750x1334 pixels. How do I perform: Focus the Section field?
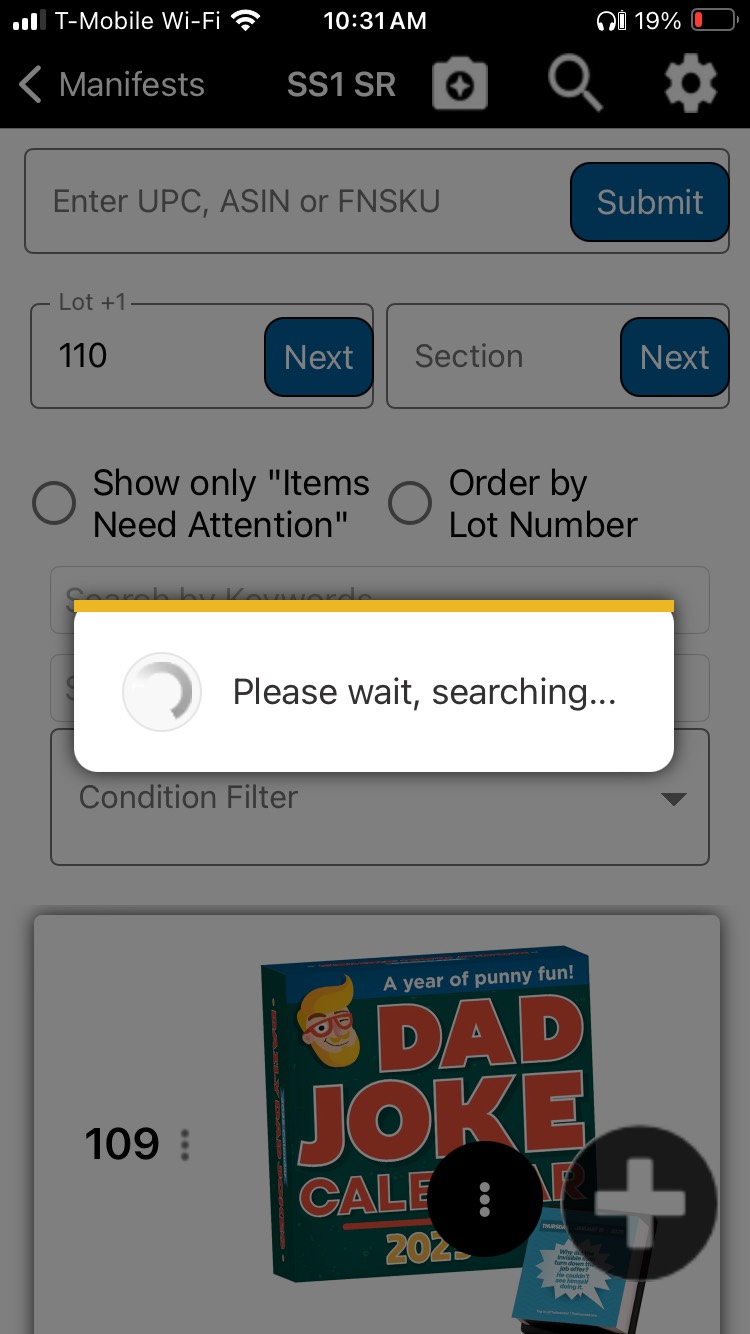click(x=500, y=356)
